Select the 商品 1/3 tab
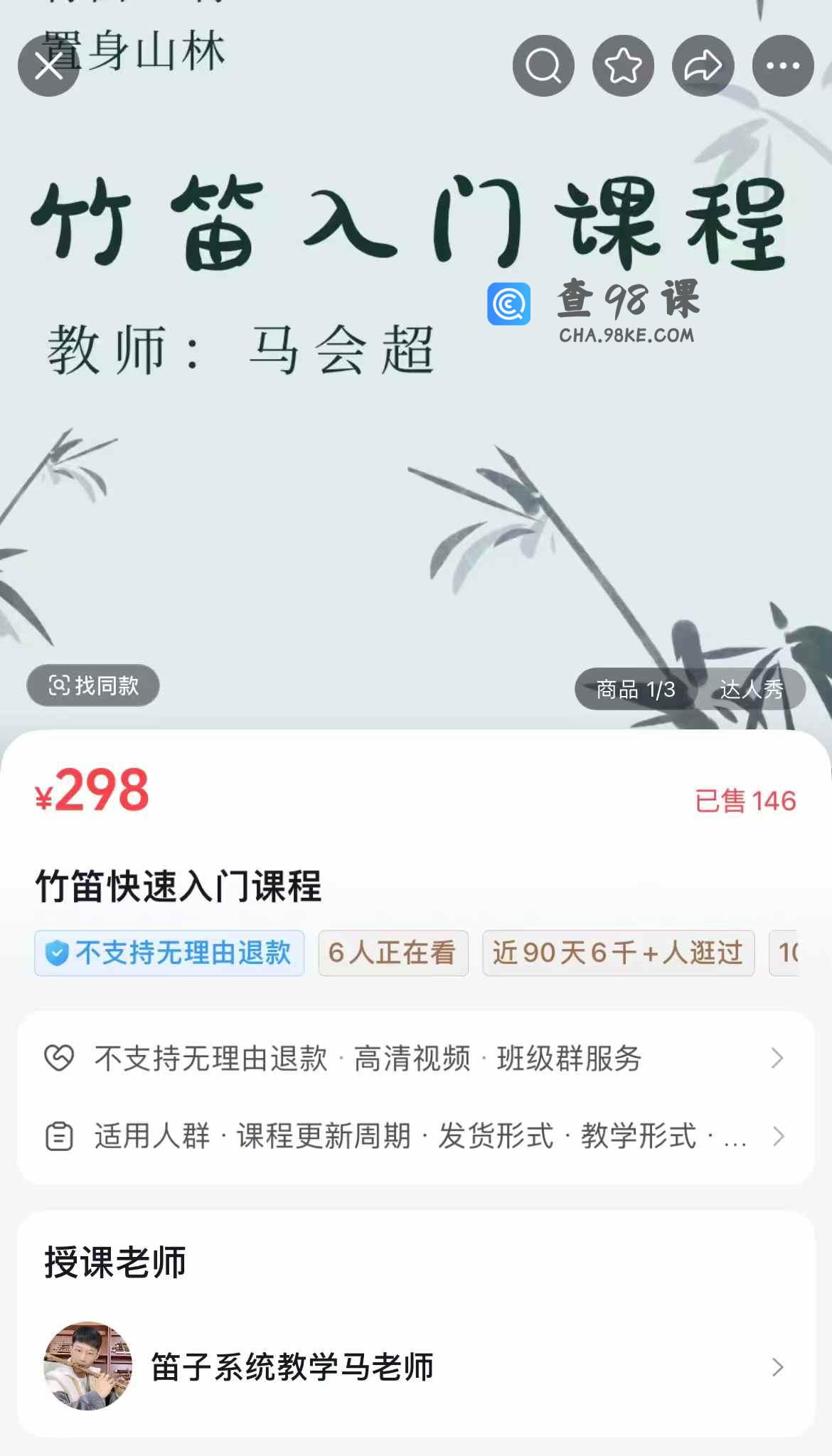The width and height of the screenshot is (832, 1456). 635,689
